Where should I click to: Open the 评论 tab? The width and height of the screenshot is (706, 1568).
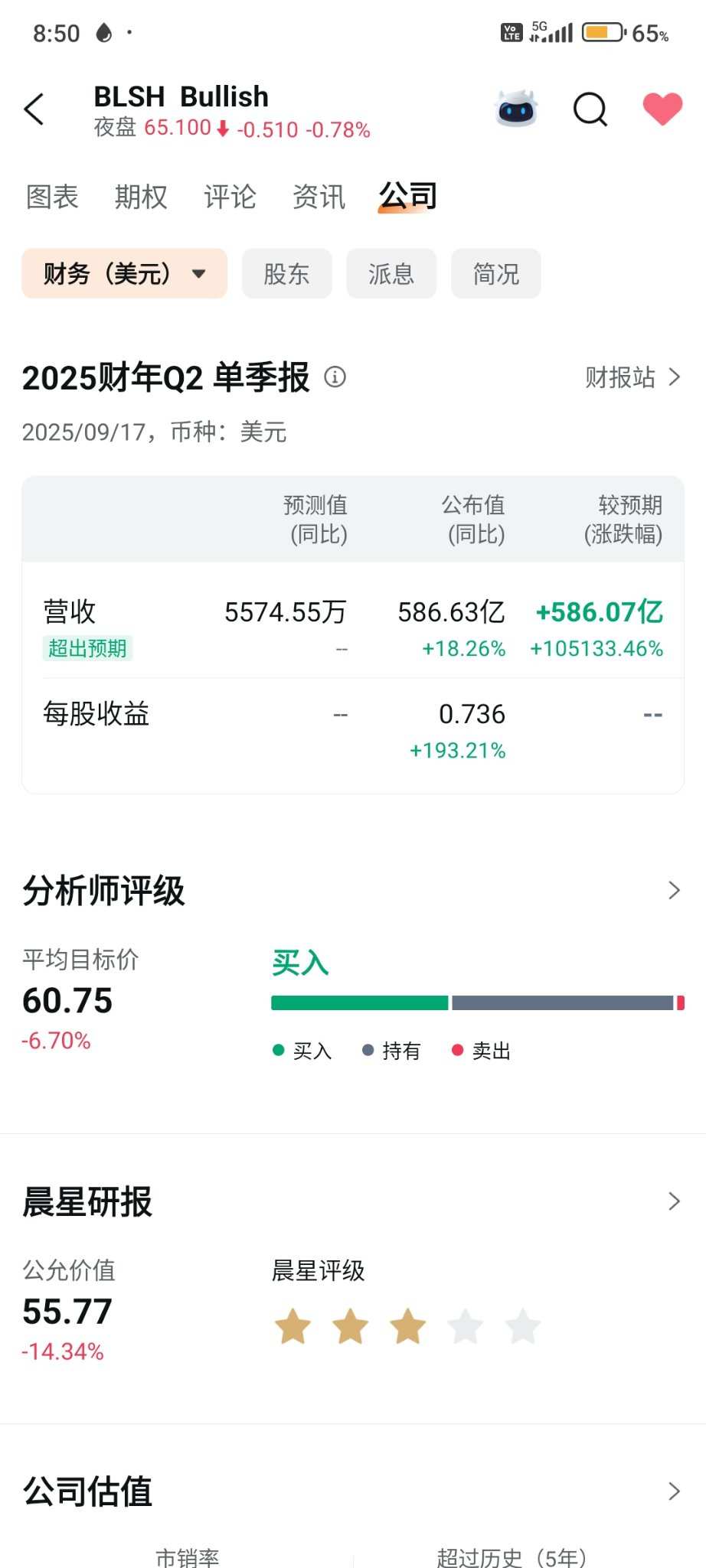[230, 197]
